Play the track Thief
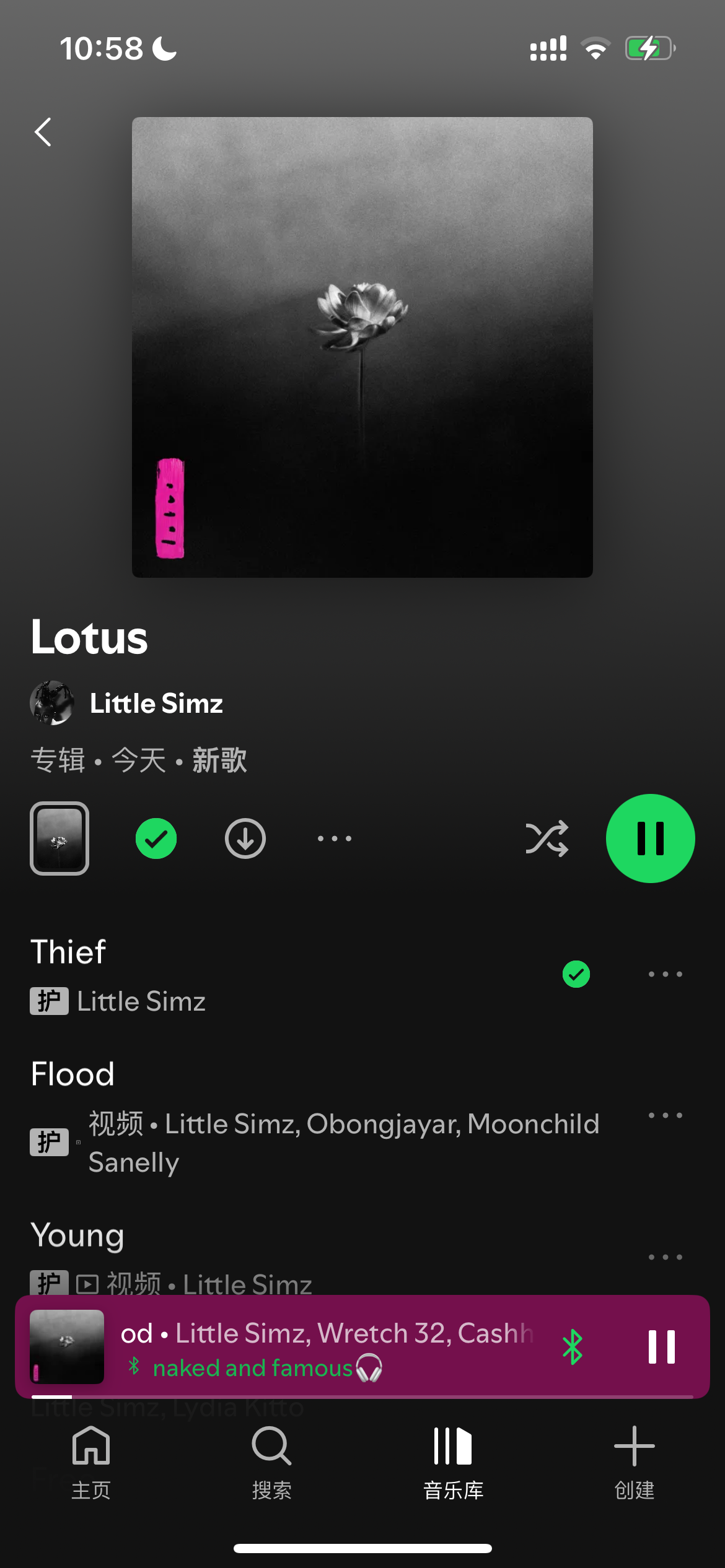The image size is (725, 1568). click(279, 975)
